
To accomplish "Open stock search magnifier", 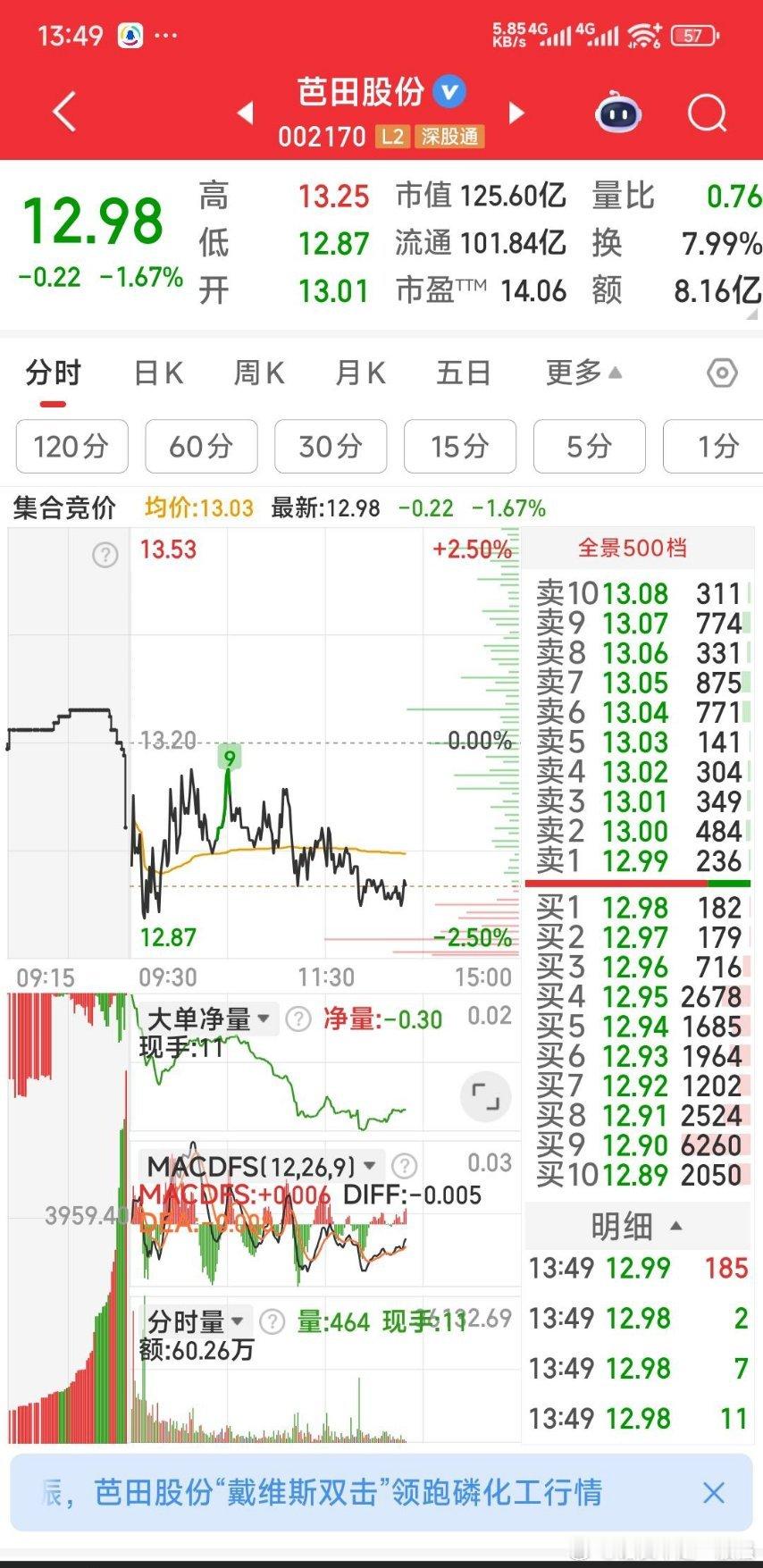I will pyautogui.click(x=707, y=113).
